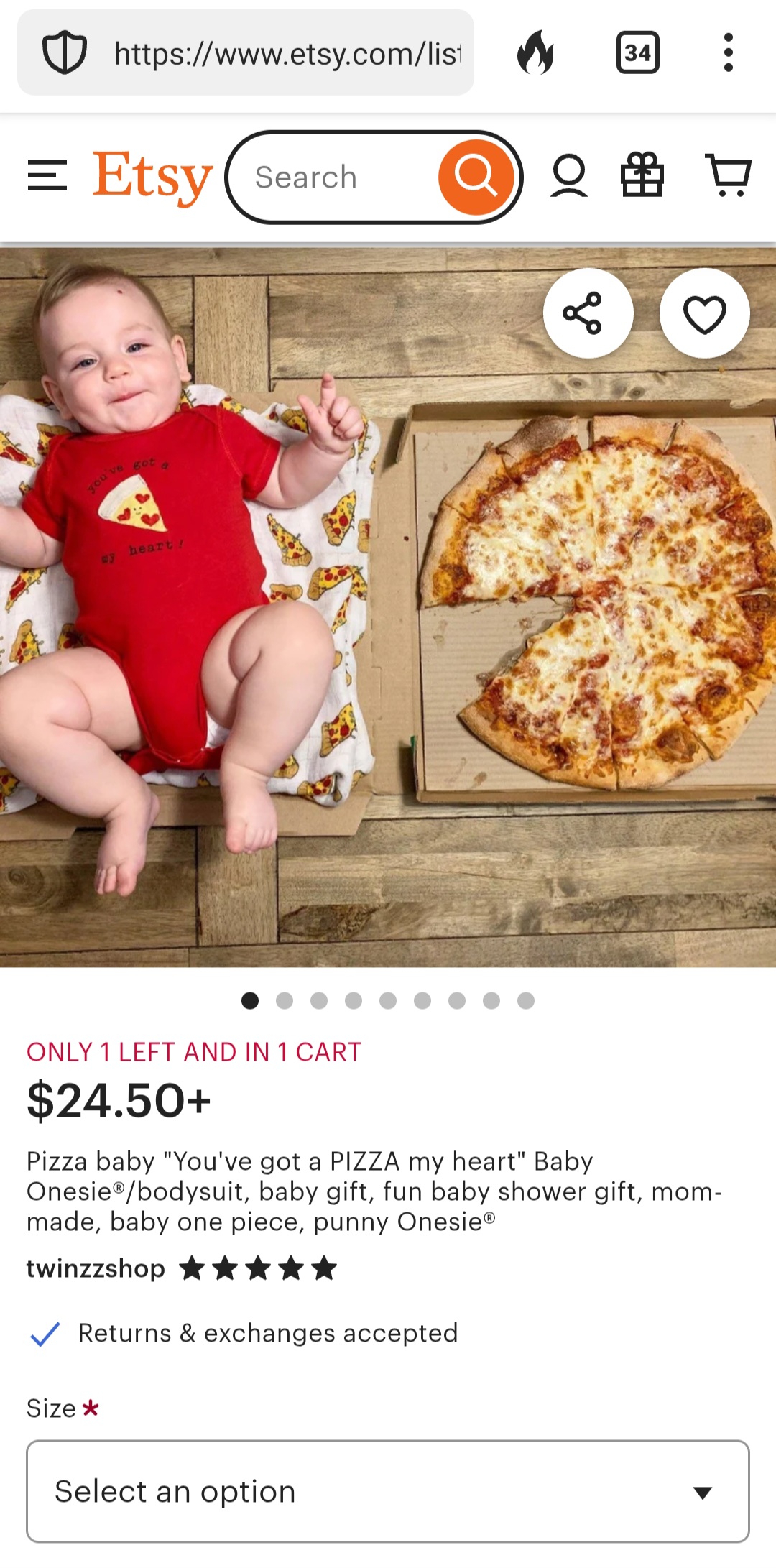Image resolution: width=776 pixels, height=1568 pixels.
Task: Visit the twinzzshop seller page
Action: [96, 1268]
